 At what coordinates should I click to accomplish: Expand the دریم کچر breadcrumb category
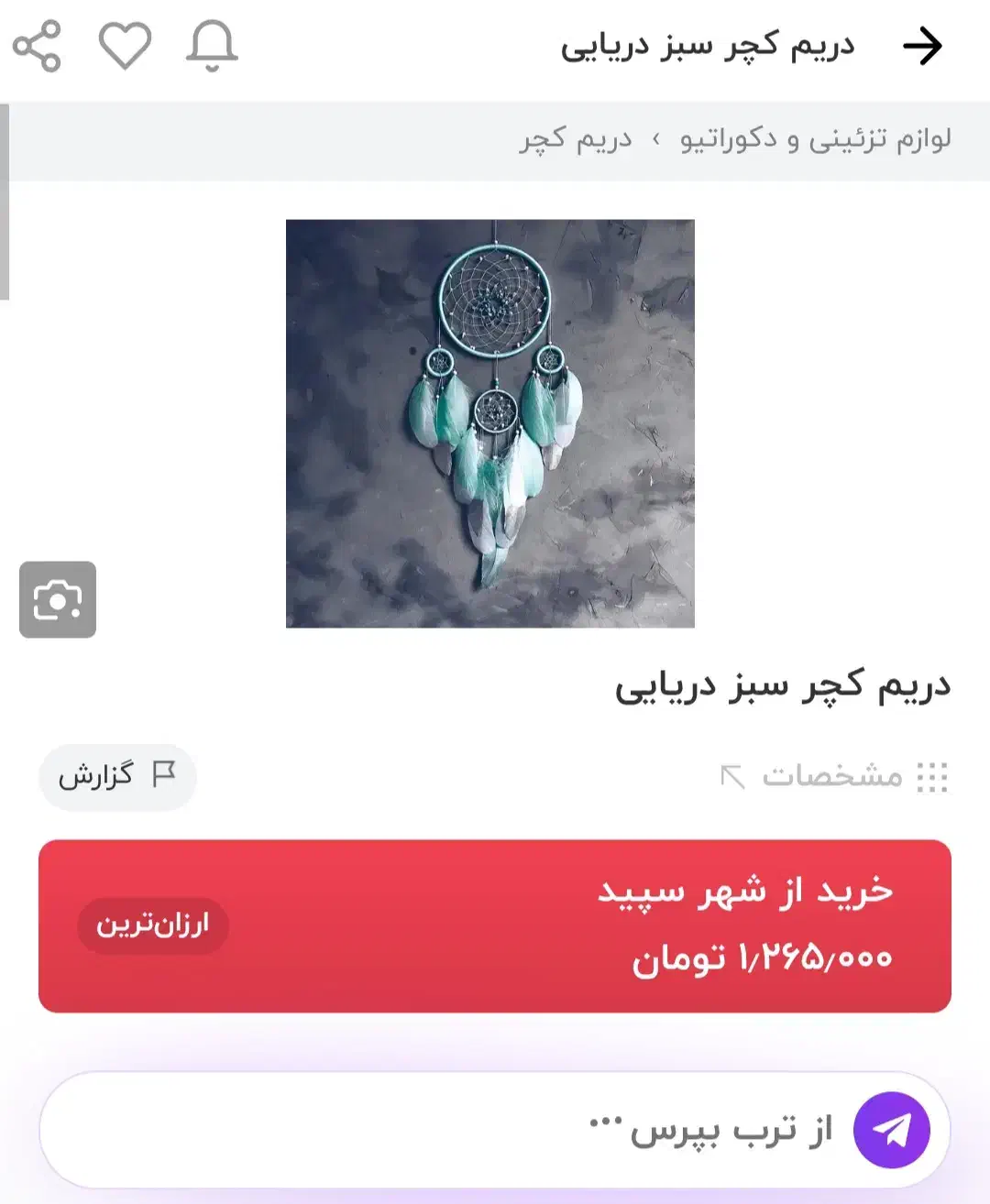click(577, 139)
